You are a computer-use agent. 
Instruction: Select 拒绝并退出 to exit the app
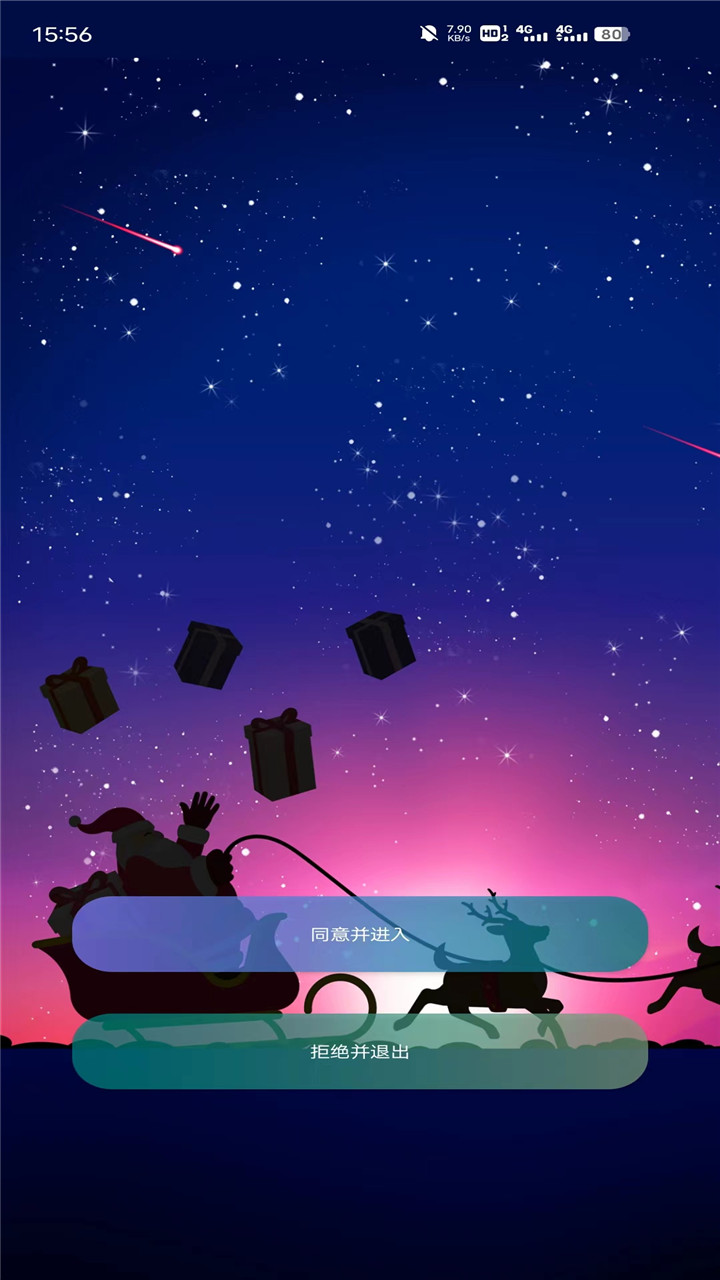pos(360,1051)
